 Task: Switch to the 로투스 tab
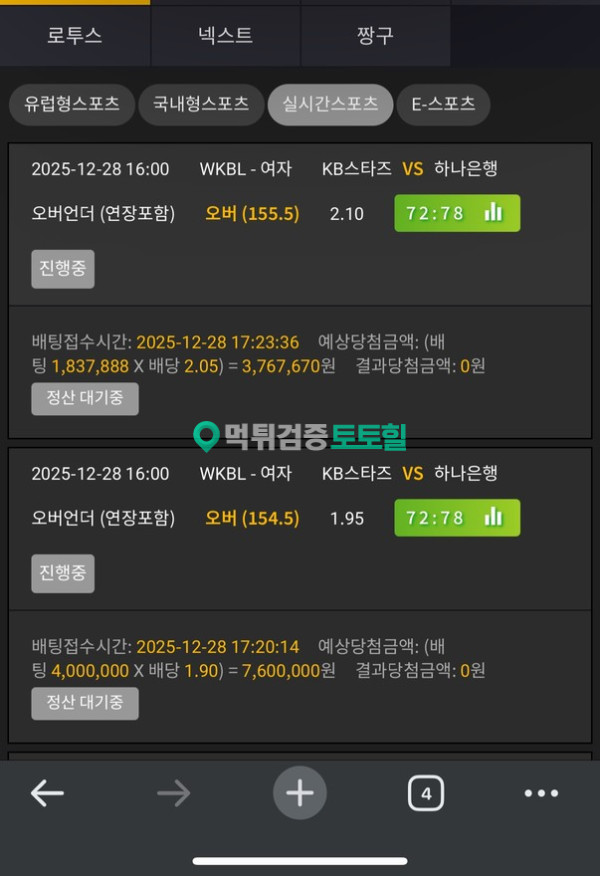click(75, 35)
